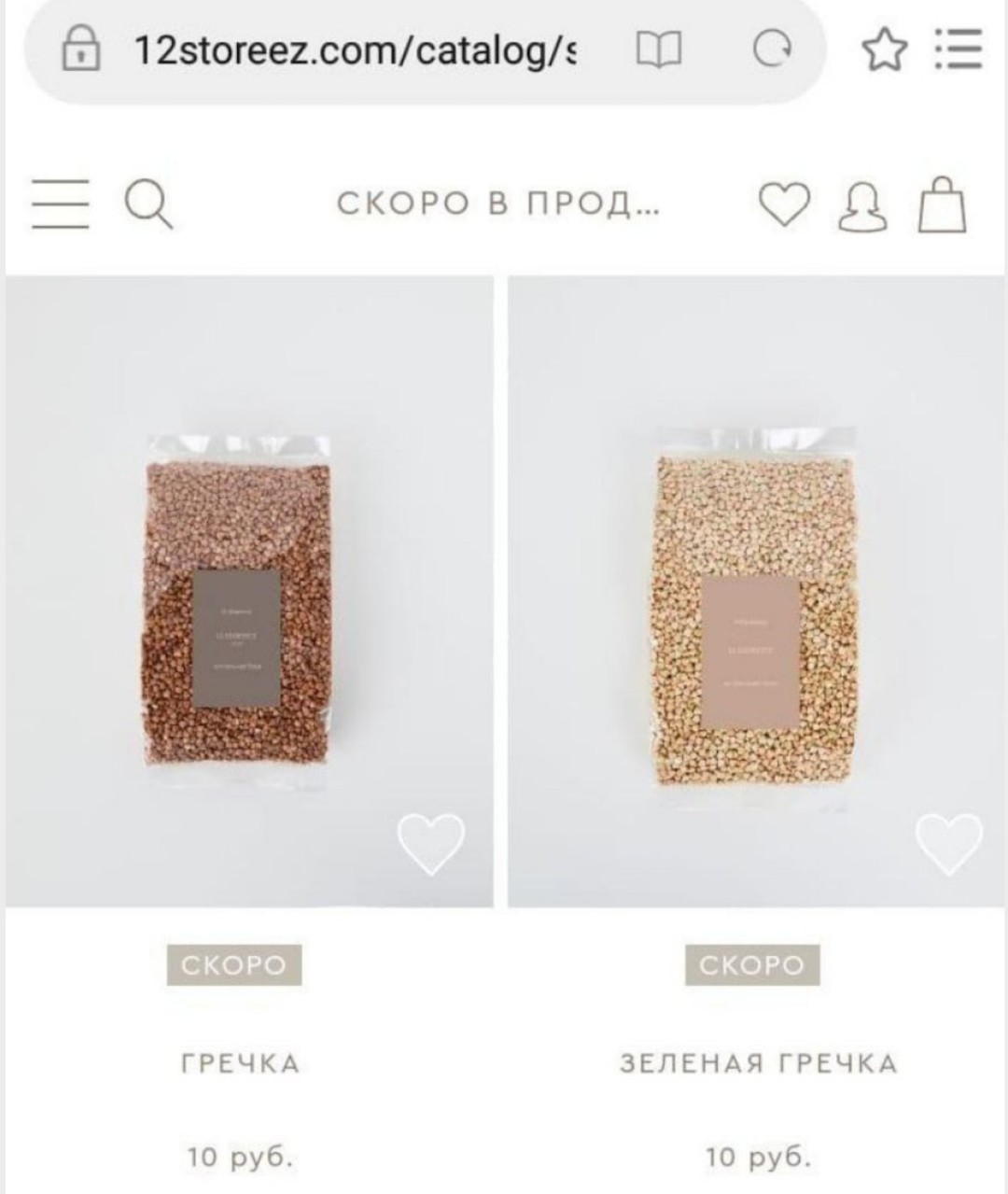The image size is (1008, 1194).
Task: Search the store catalog
Action: (148, 204)
